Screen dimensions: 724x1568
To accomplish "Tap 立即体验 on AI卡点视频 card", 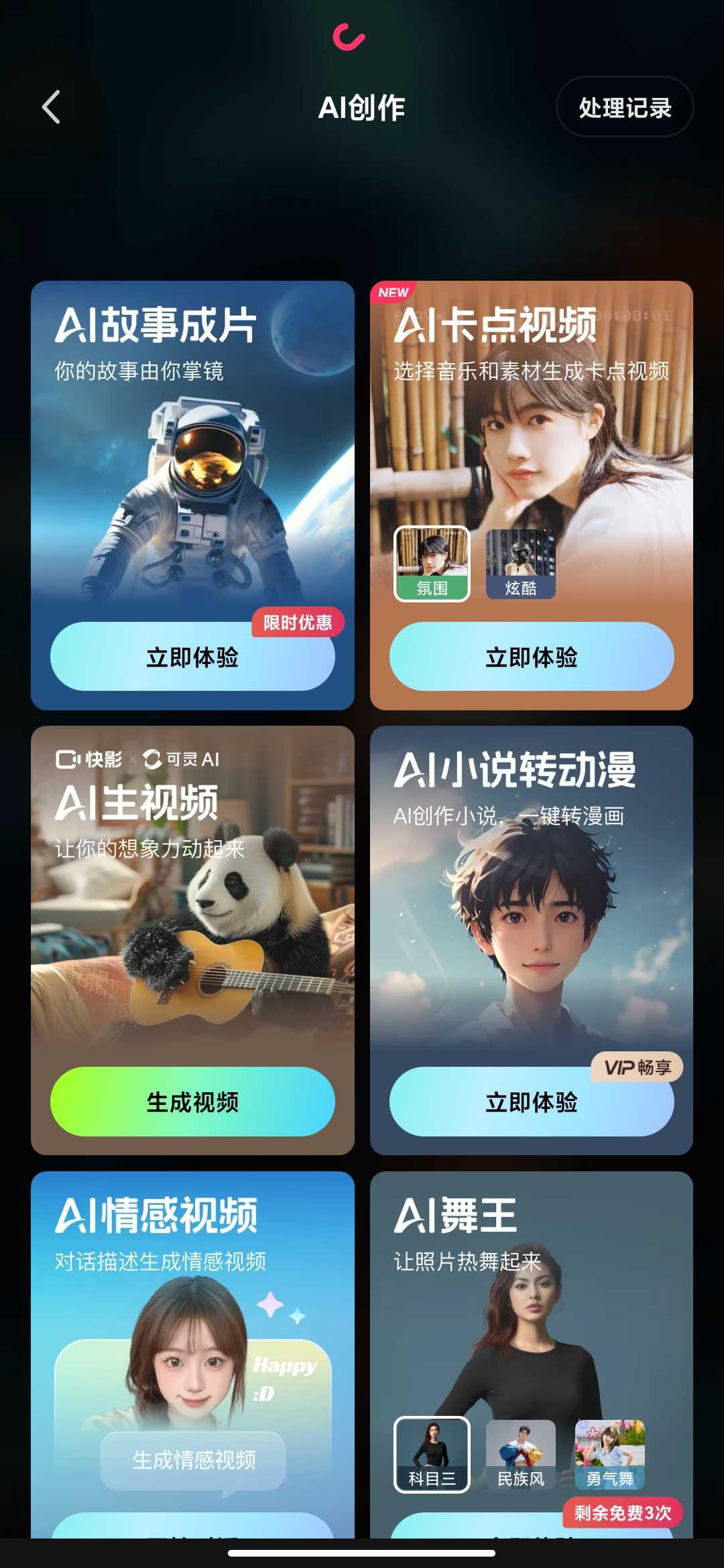I will coord(532,657).
